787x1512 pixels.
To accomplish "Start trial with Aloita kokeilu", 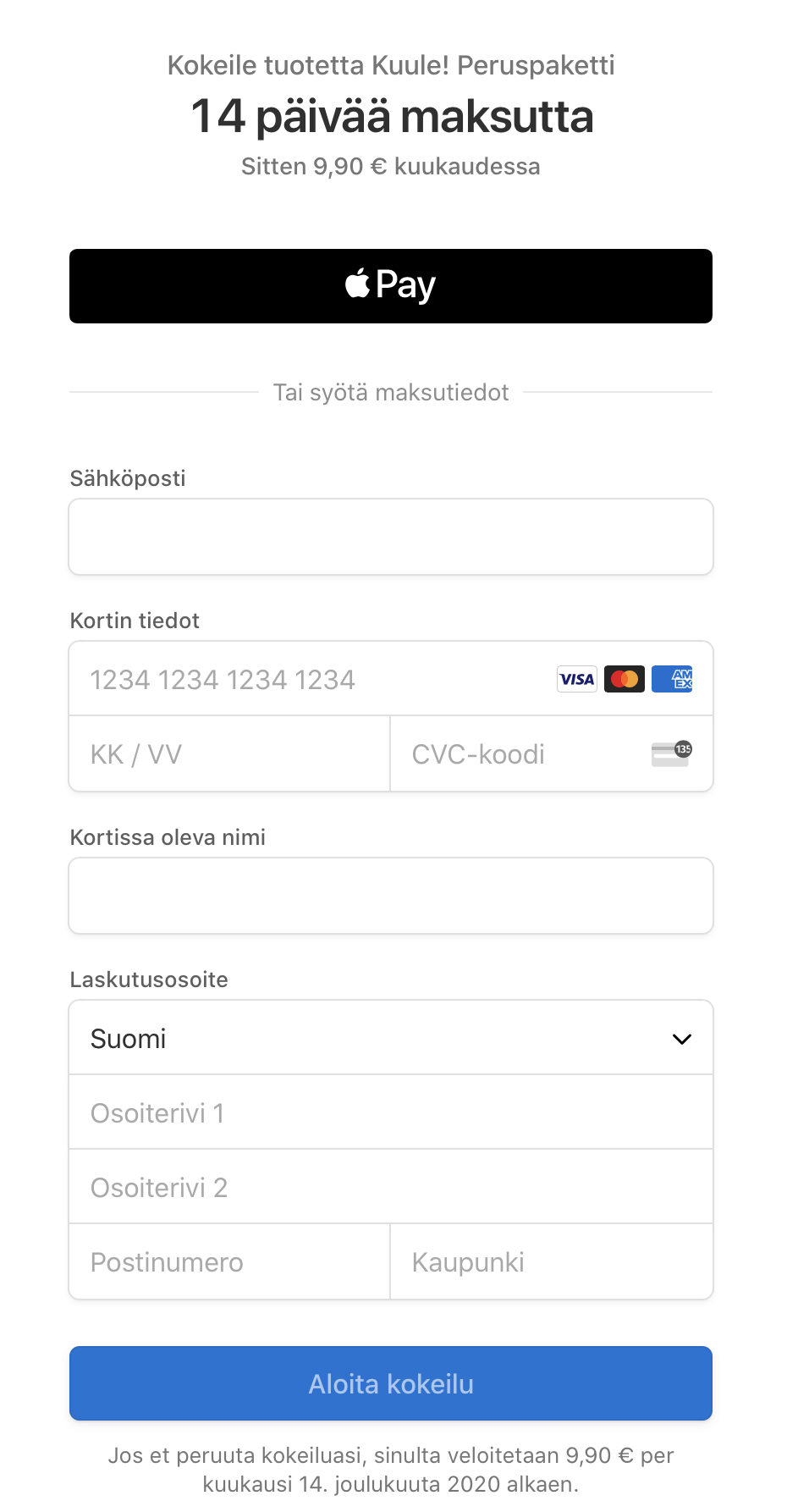I will pos(391,1383).
